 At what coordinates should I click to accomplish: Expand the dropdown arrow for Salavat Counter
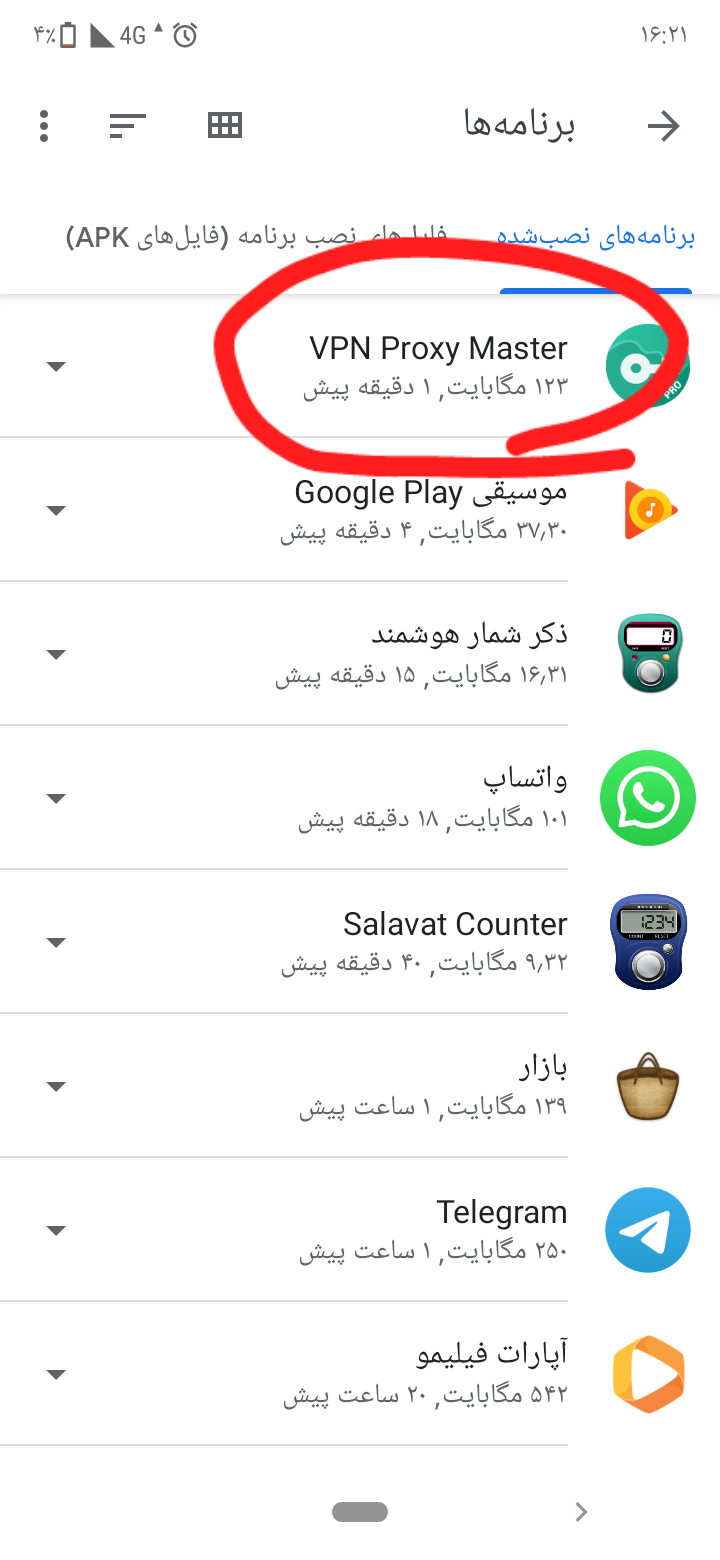point(57,942)
